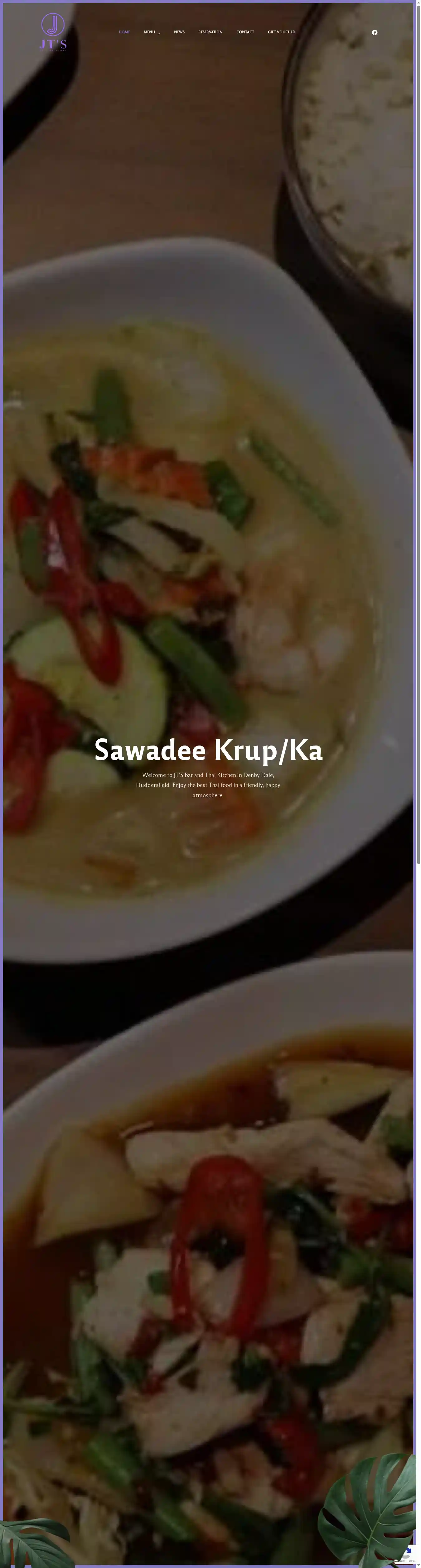
Task: Go to the News page
Action: pyautogui.click(x=179, y=32)
